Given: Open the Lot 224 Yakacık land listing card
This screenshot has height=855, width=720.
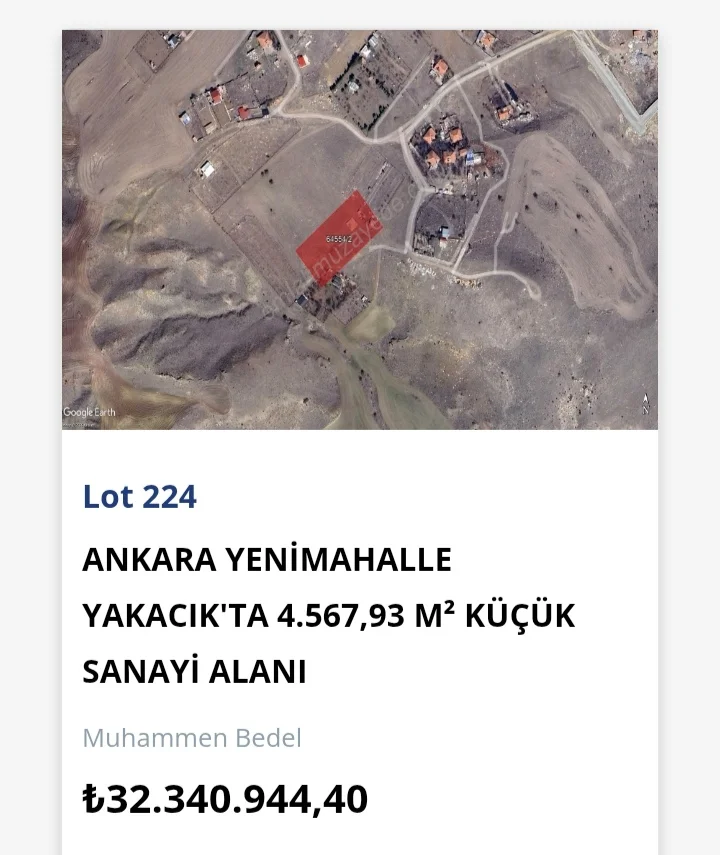Looking at the screenshot, I should pyautogui.click(x=329, y=614).
